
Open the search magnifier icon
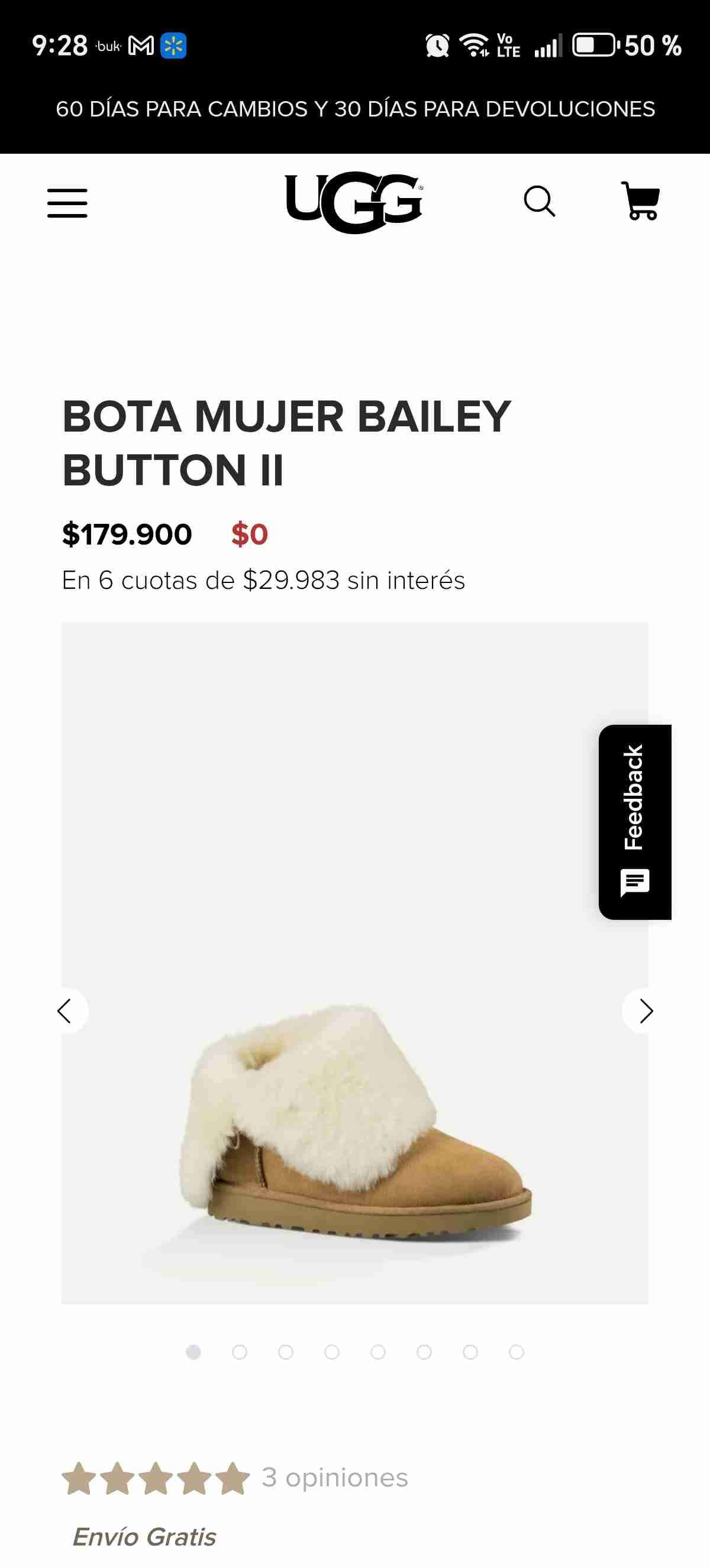tap(540, 202)
